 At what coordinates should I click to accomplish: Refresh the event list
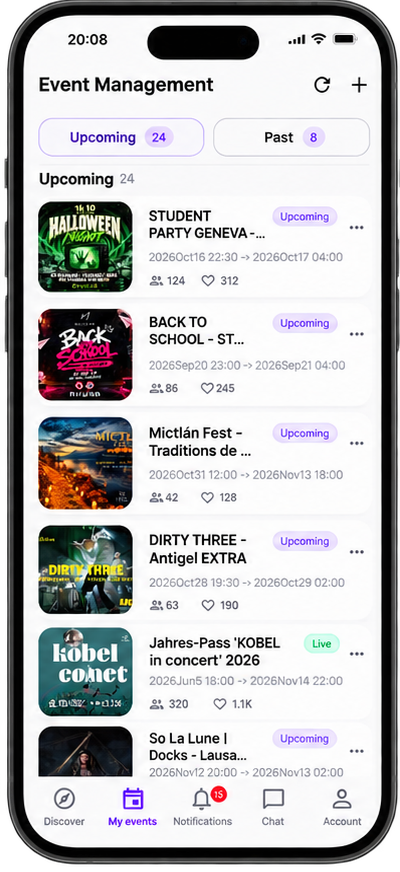pyautogui.click(x=322, y=85)
